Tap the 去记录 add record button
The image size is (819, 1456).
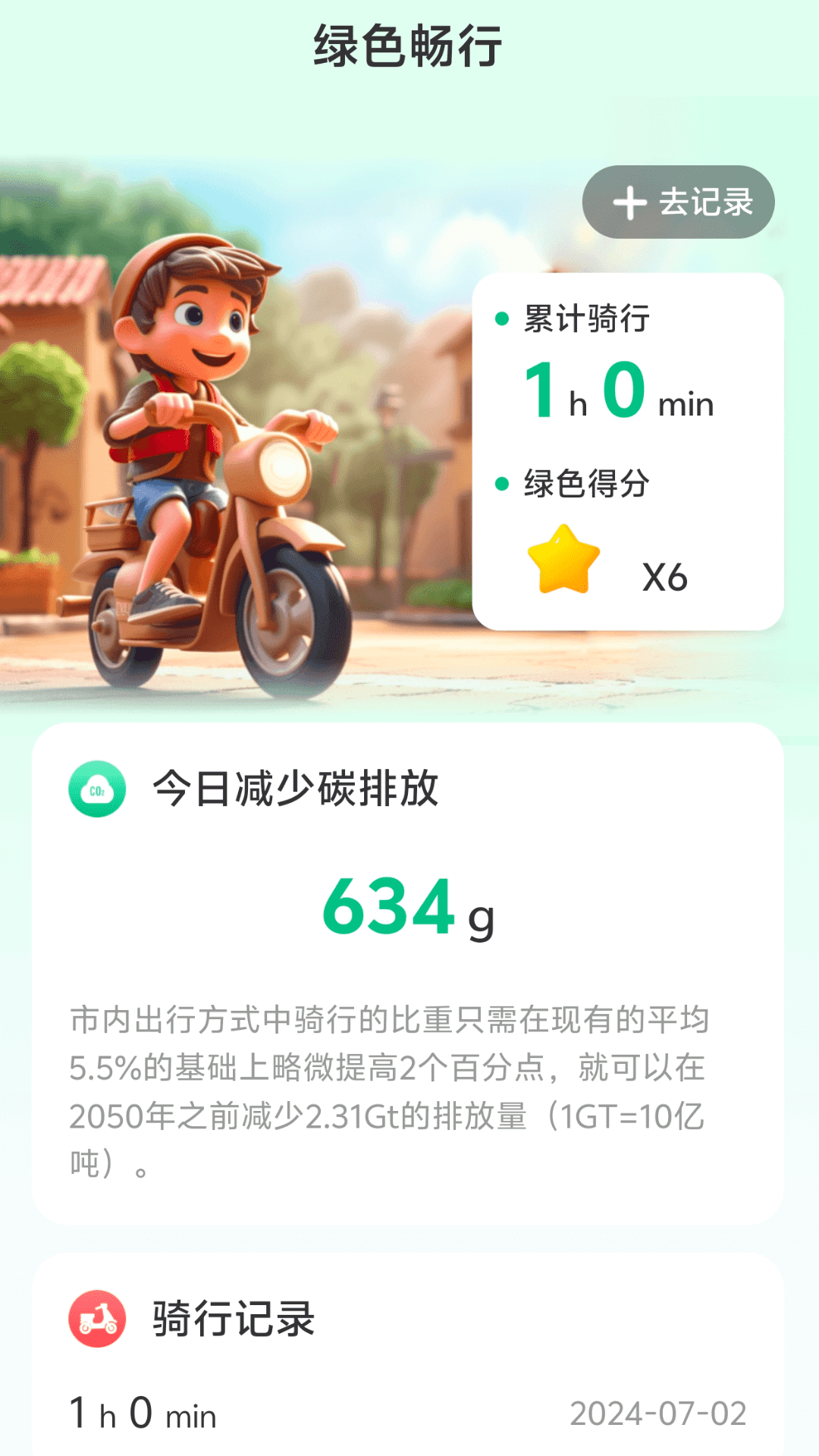(x=678, y=202)
